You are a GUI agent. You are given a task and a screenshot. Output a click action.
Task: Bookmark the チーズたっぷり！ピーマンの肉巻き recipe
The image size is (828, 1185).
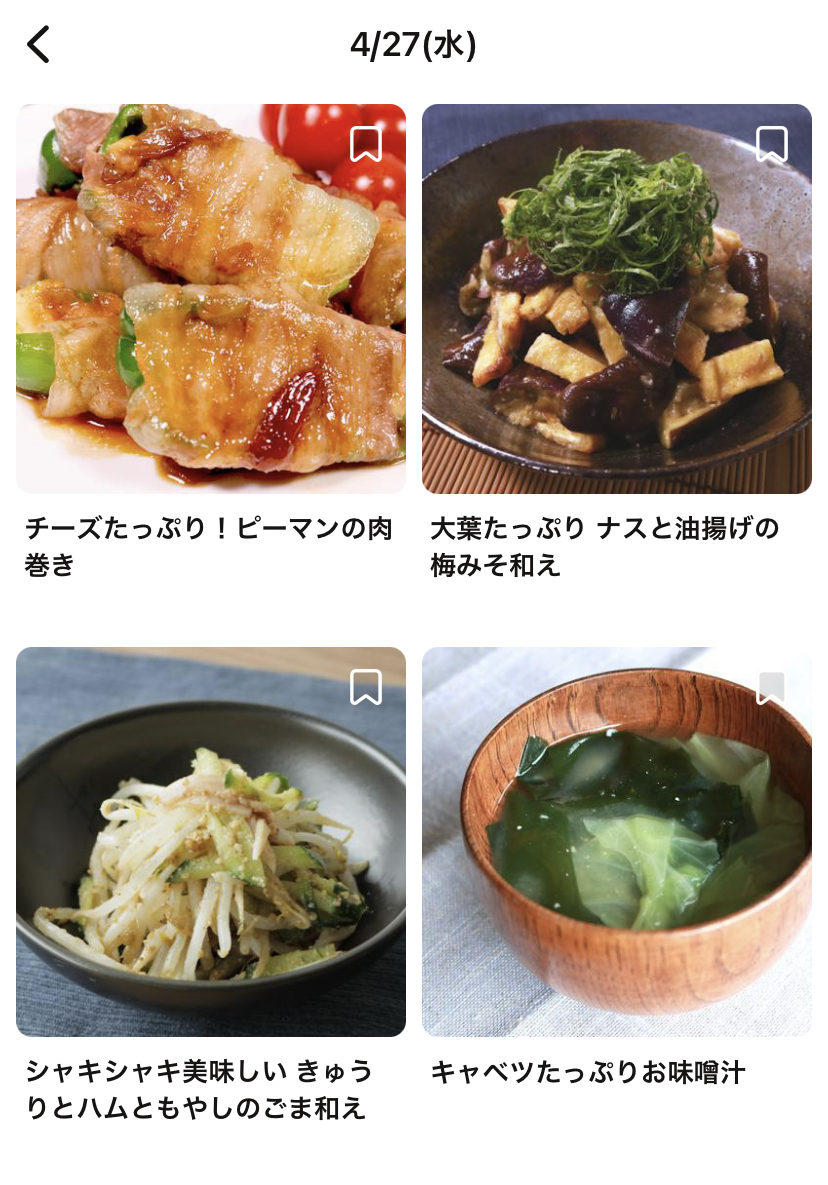(366, 145)
